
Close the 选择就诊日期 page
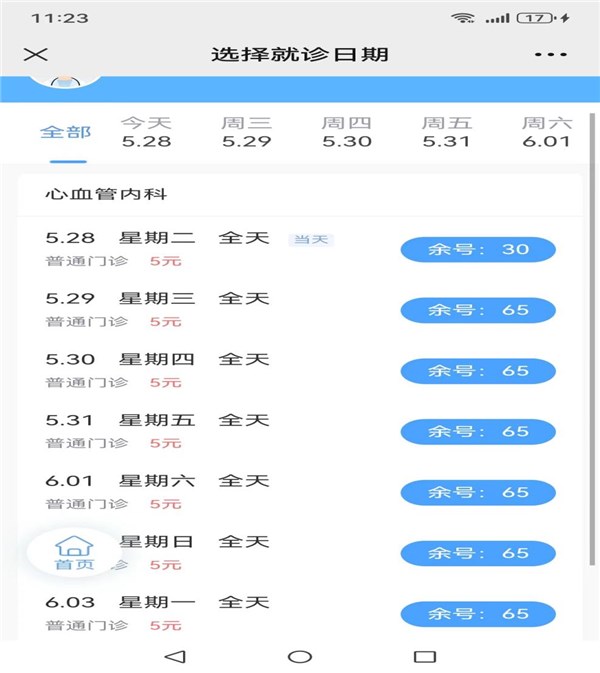[35, 55]
